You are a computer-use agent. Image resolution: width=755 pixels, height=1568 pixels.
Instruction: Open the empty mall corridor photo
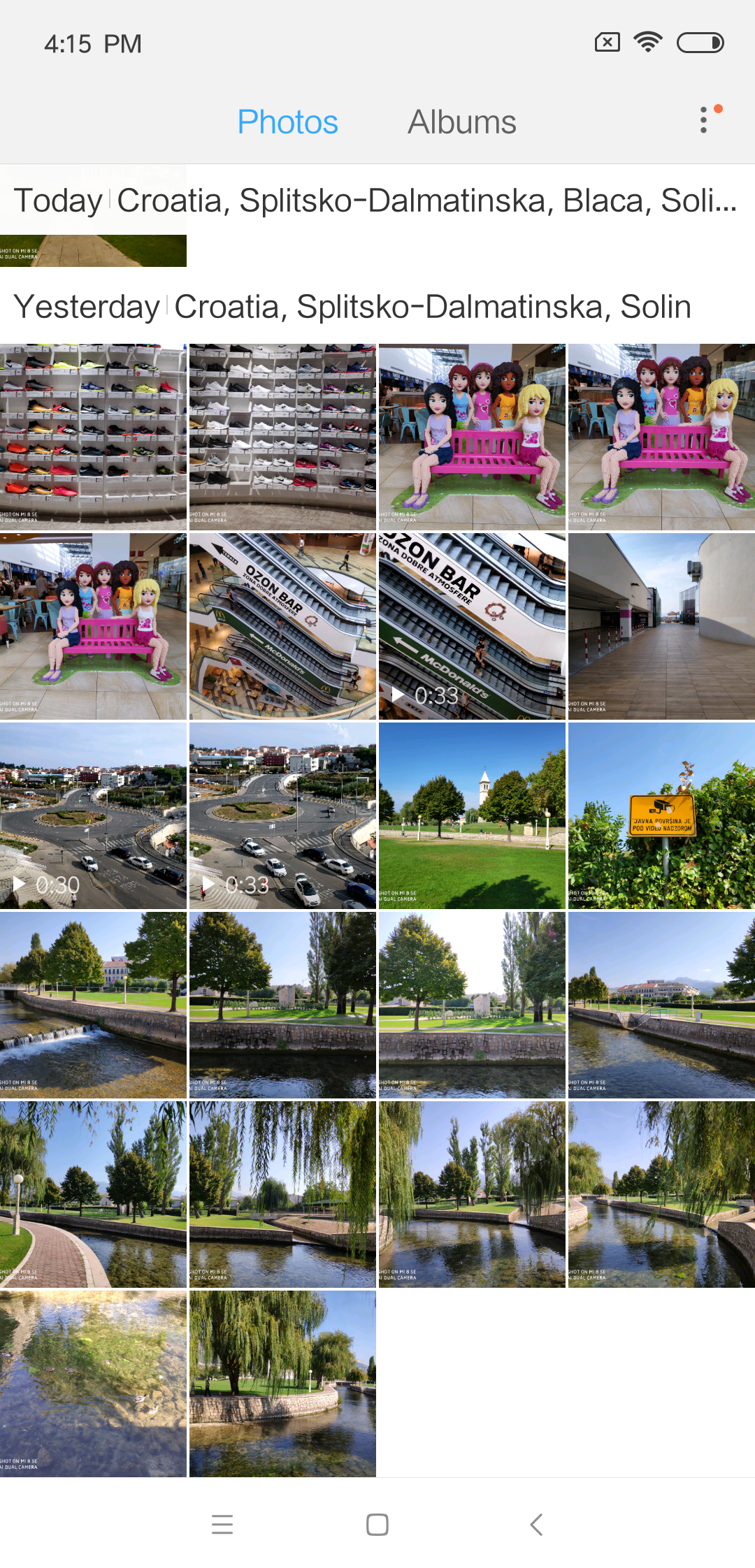click(x=661, y=626)
